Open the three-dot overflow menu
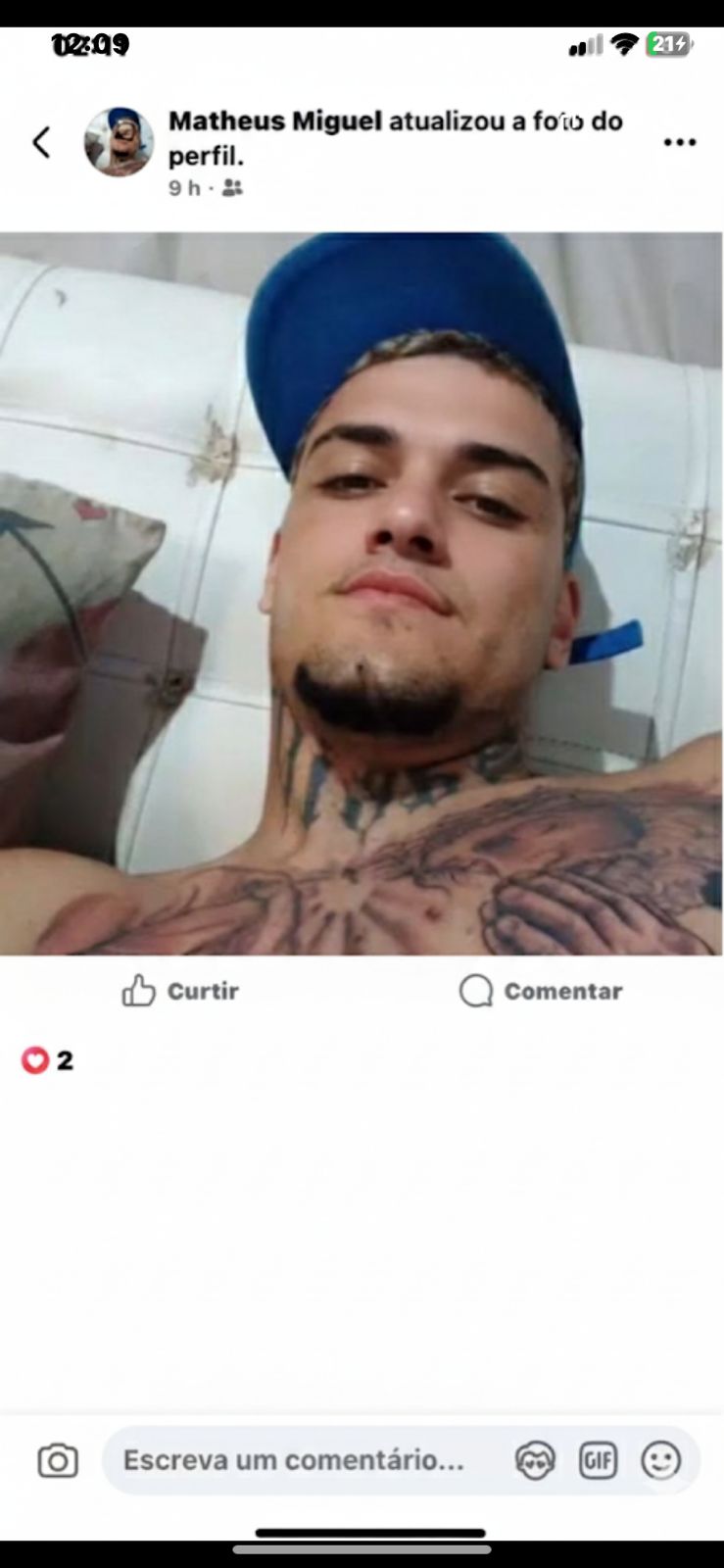724x1568 pixels. click(679, 143)
